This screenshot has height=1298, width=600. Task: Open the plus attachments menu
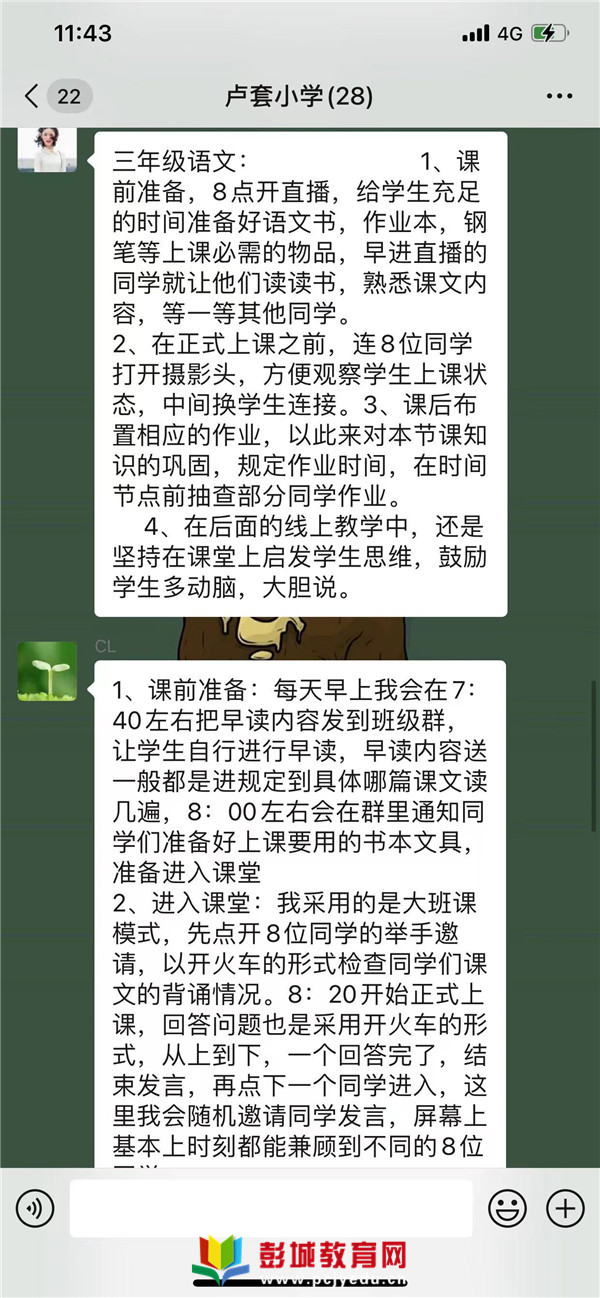[x=565, y=1210]
